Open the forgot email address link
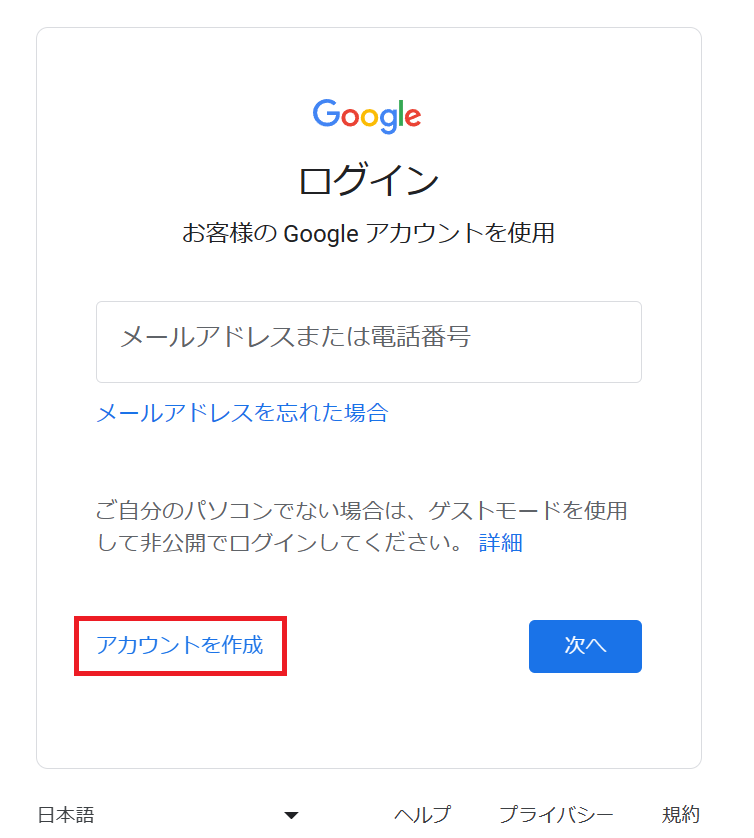The height and width of the screenshot is (838, 754). pos(241,412)
